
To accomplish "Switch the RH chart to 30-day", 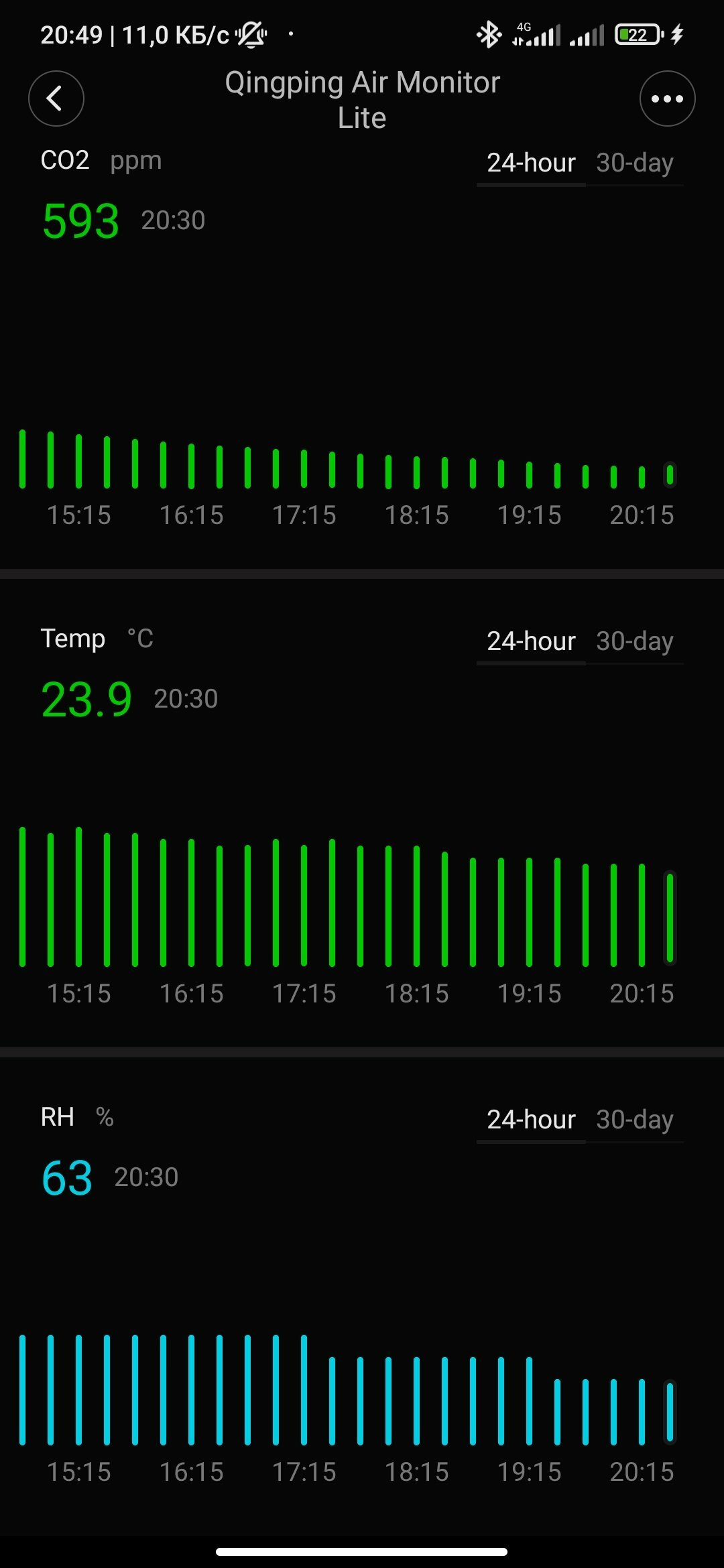I will (x=635, y=1120).
